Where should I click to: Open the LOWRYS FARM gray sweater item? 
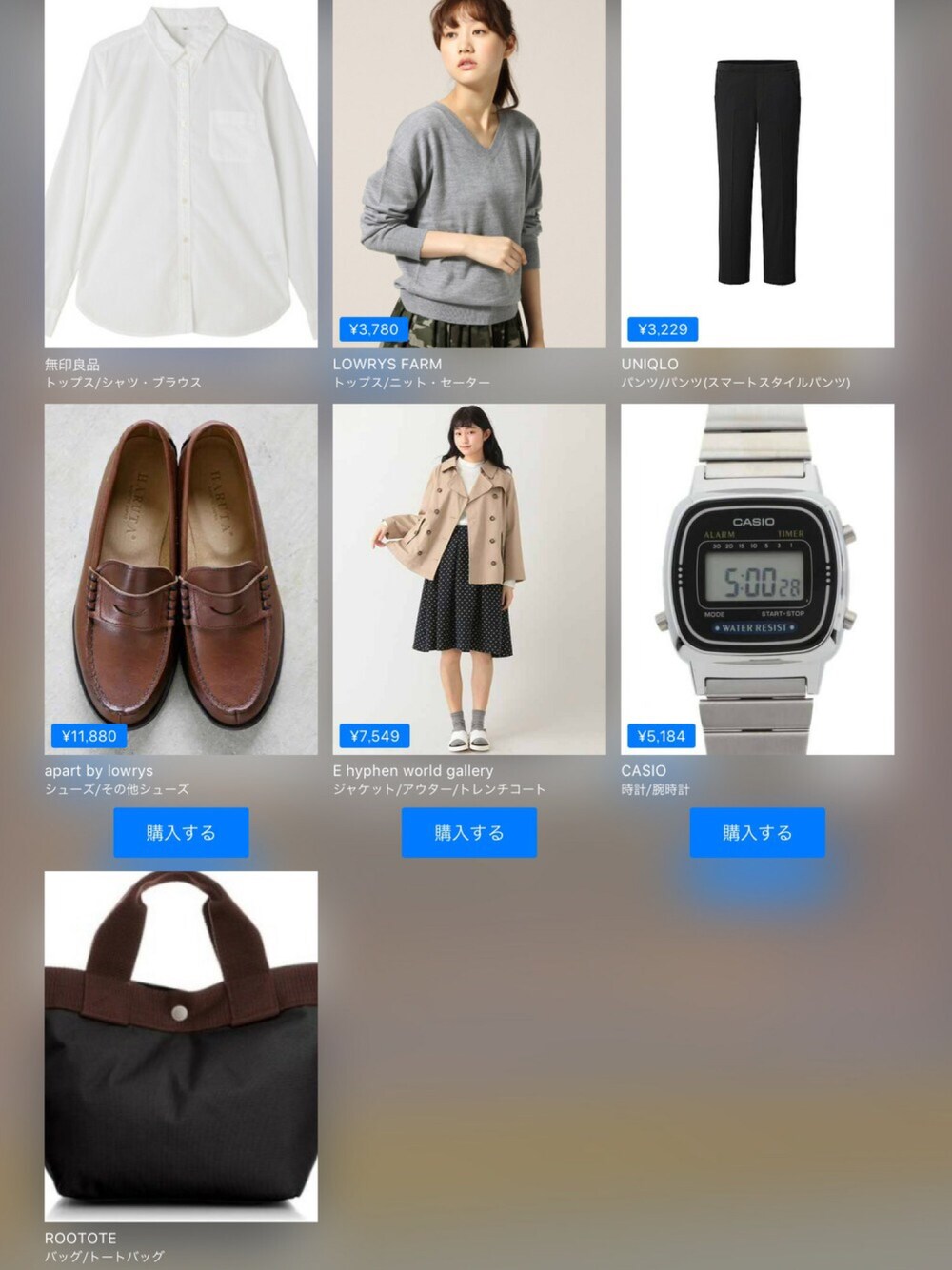[468, 176]
